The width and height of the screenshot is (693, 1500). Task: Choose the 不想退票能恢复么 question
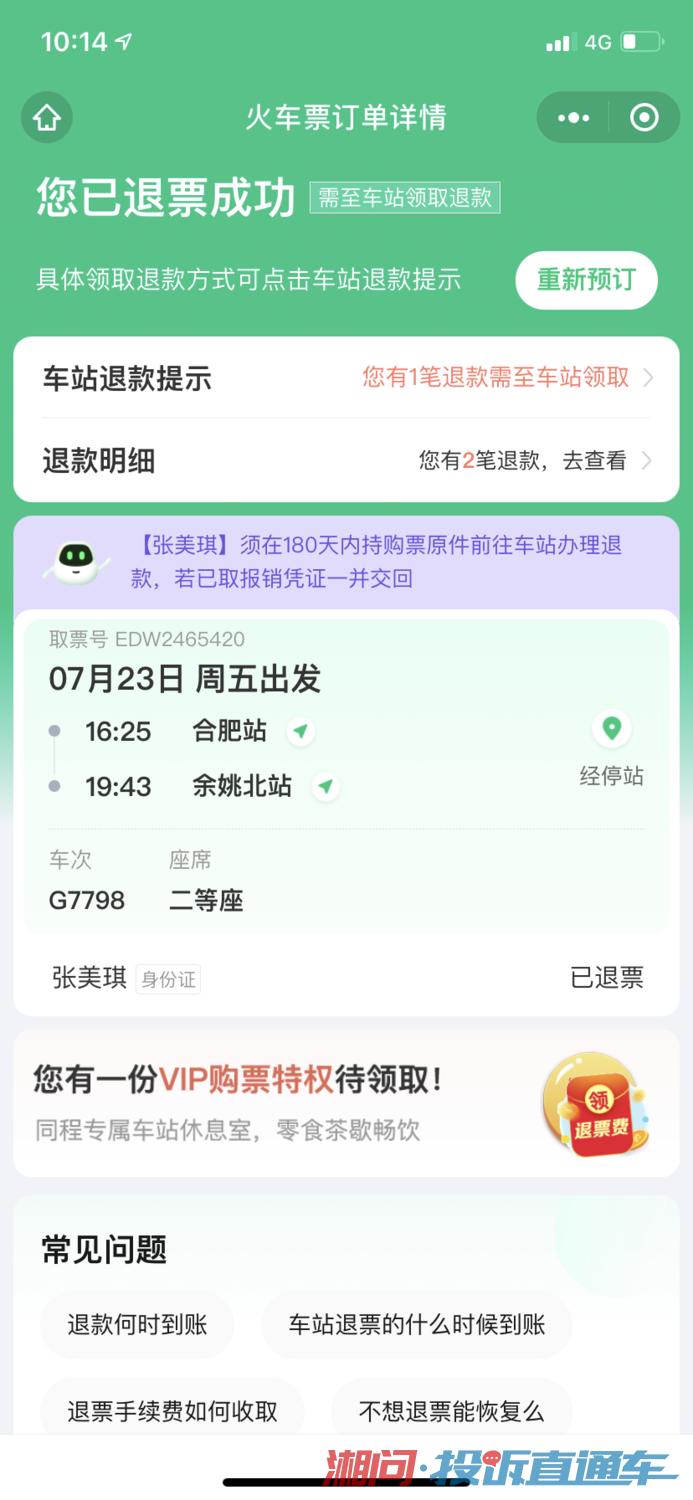(451, 1411)
